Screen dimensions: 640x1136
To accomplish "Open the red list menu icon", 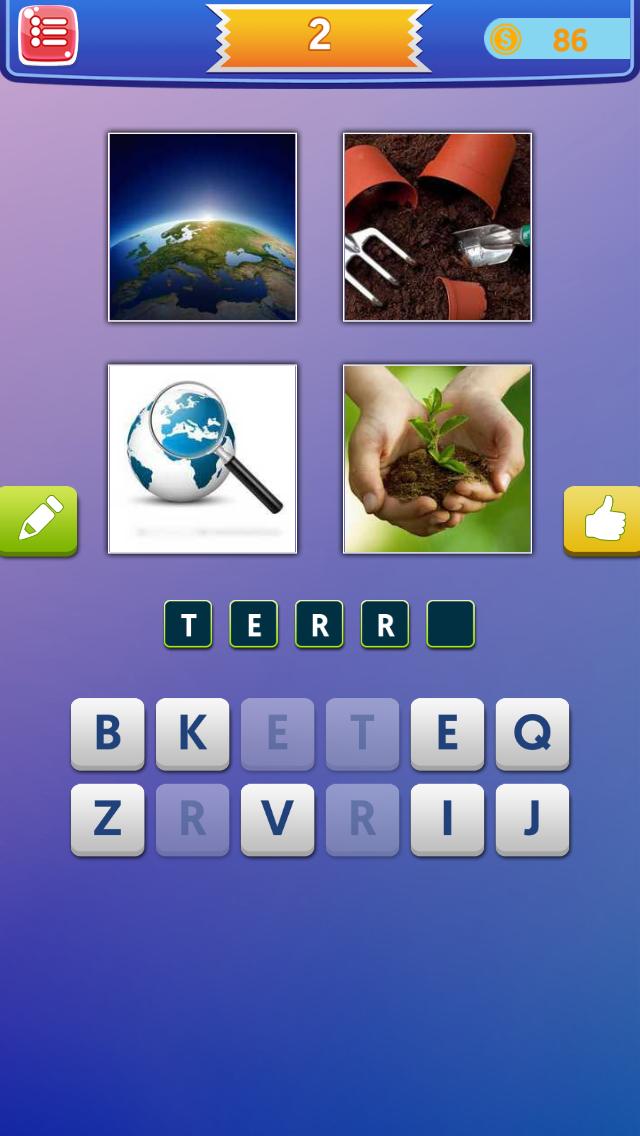I will (x=48, y=35).
